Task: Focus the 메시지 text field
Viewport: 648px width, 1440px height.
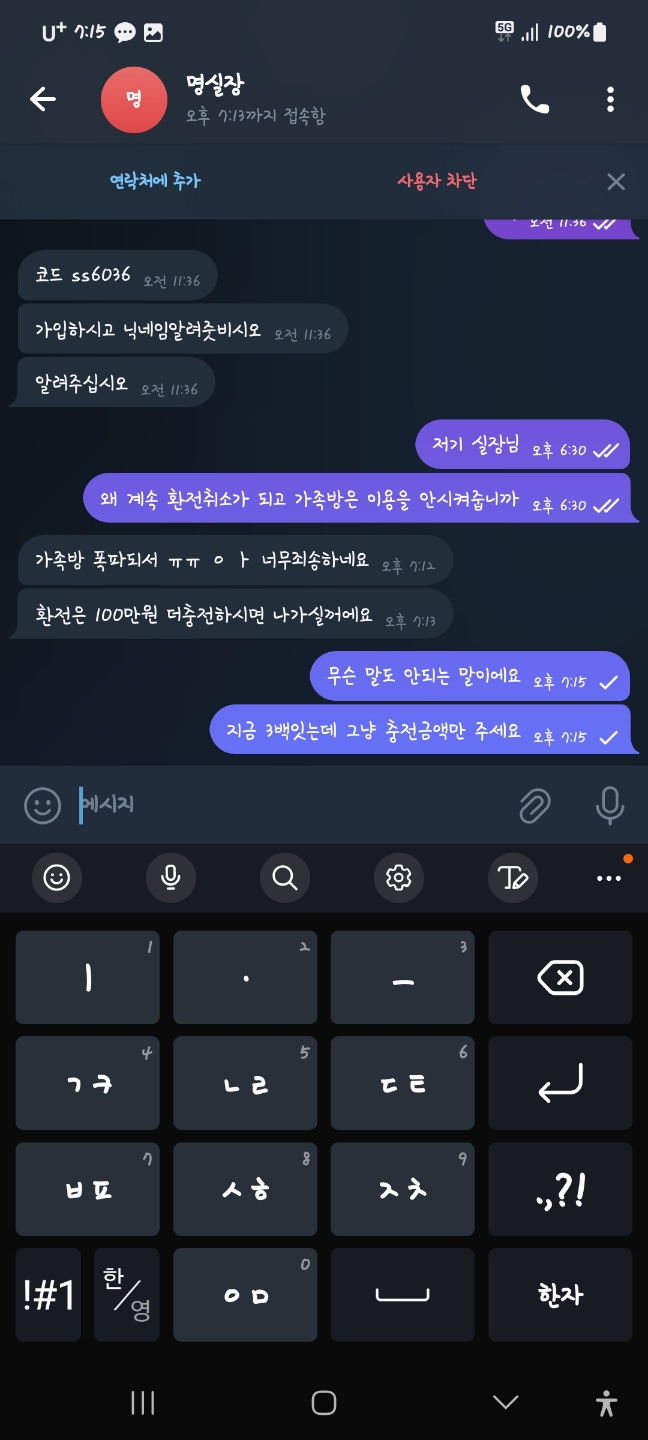Action: pyautogui.click(x=290, y=805)
